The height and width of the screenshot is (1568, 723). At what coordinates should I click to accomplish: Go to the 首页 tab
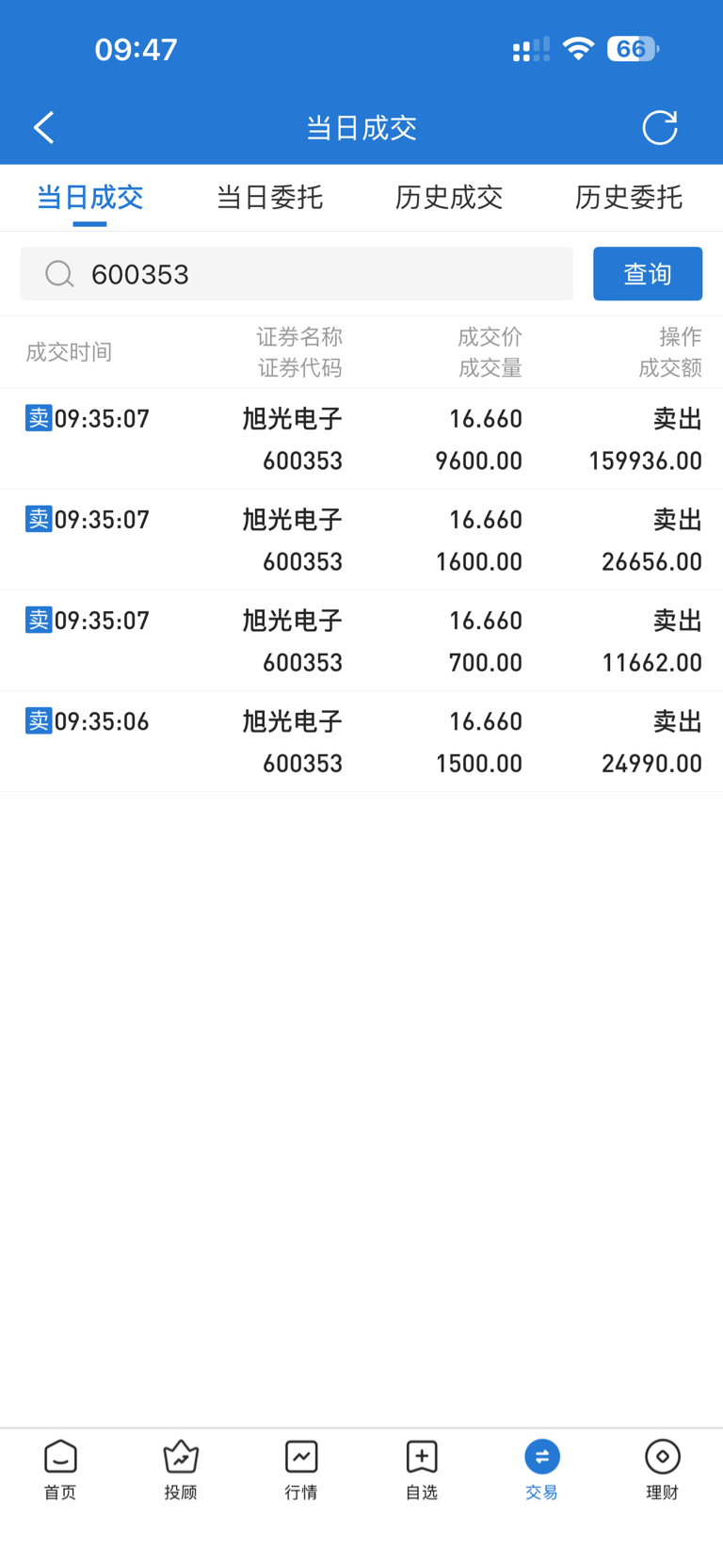[x=60, y=1469]
